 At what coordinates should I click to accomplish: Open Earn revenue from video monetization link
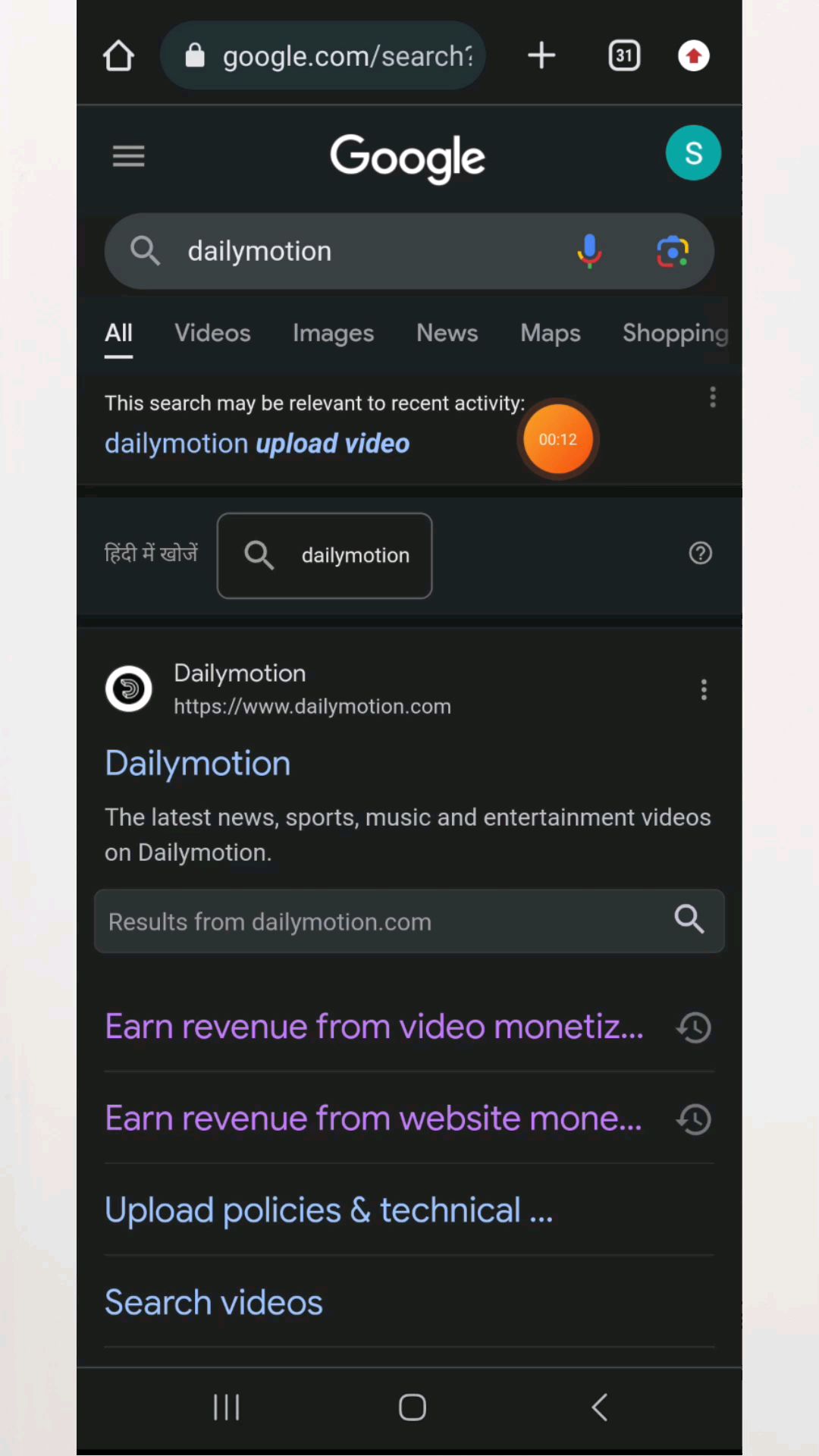point(374,1027)
